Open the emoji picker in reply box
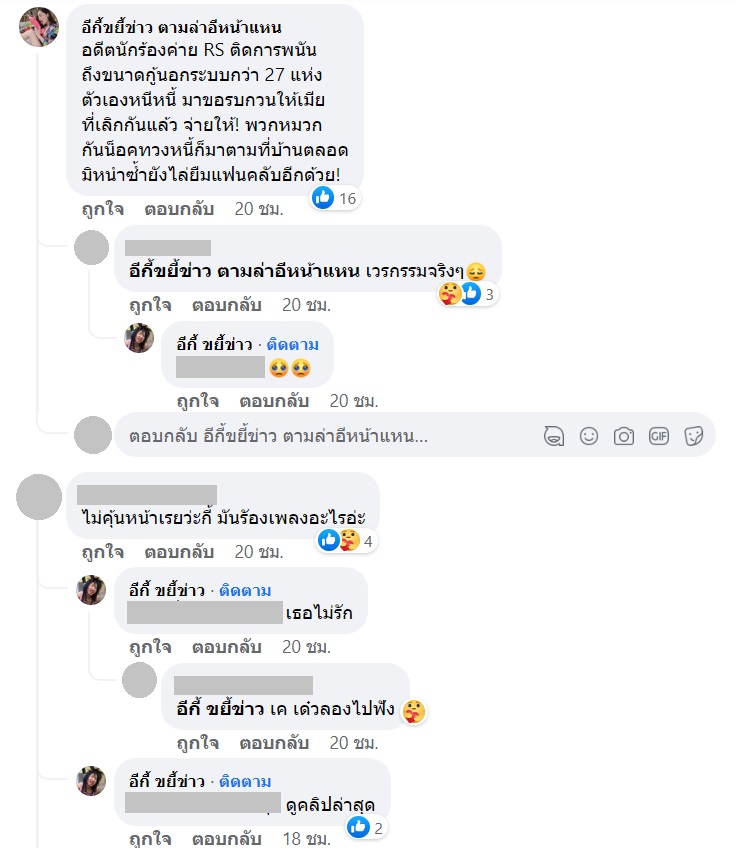The height and width of the screenshot is (848, 736). click(589, 436)
